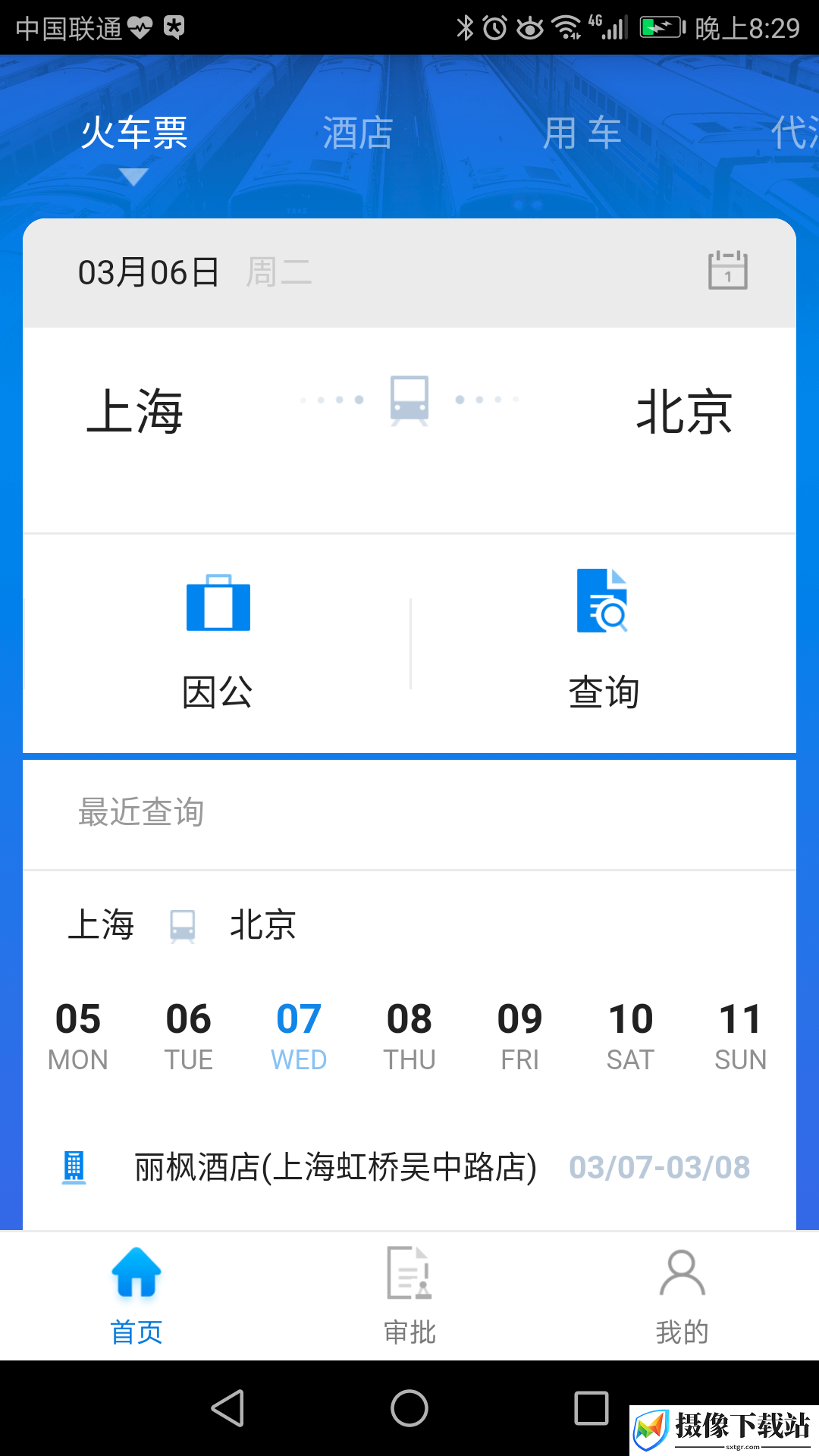Switch to the 用车 tab

582,133
